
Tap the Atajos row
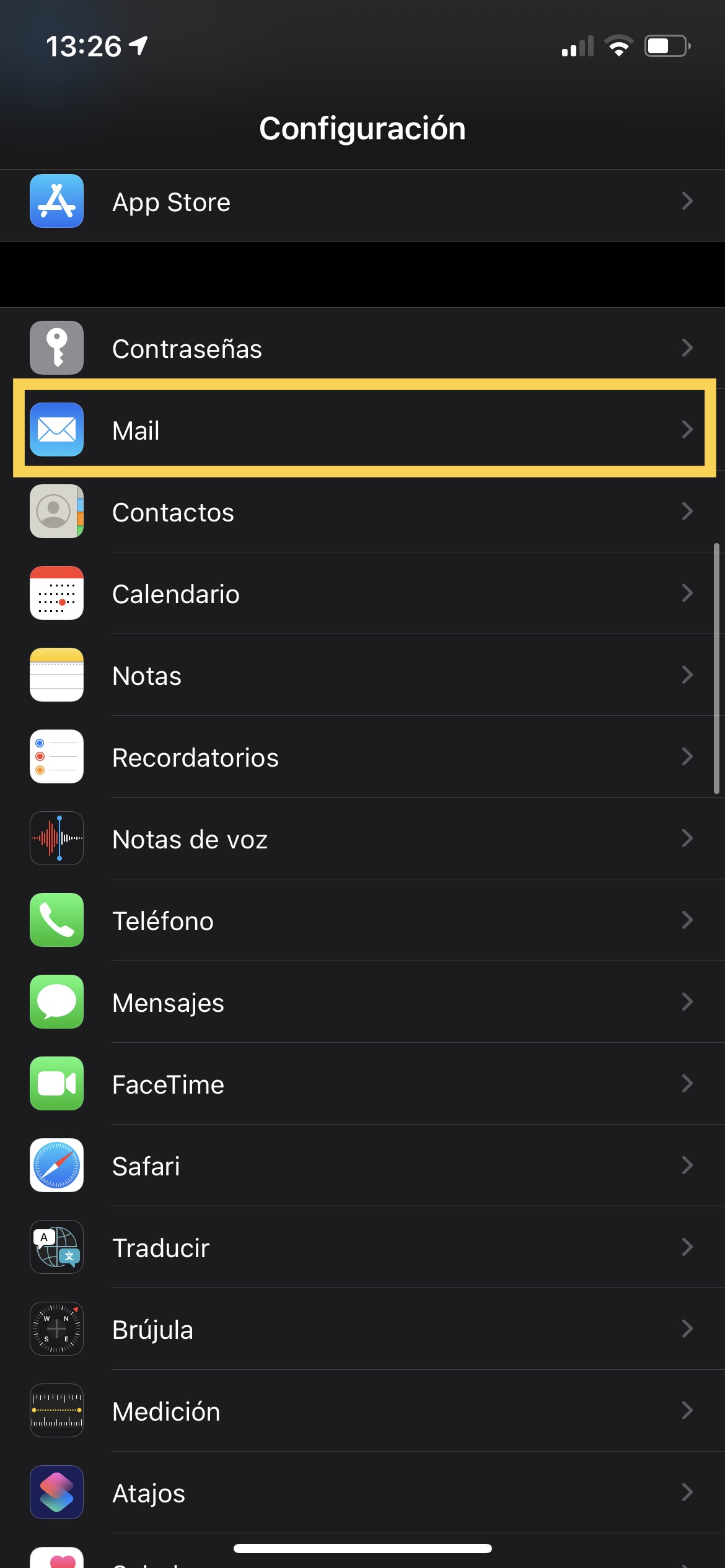362,1492
